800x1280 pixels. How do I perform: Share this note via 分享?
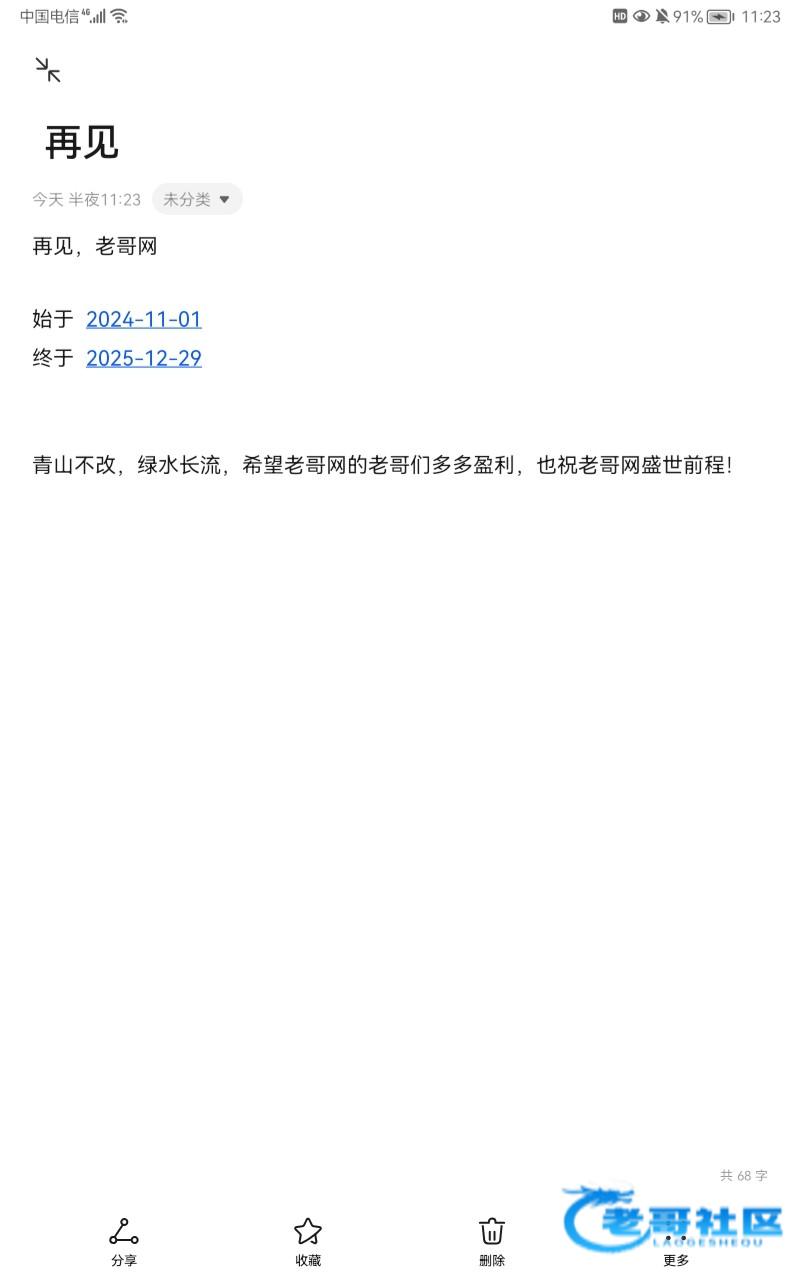coord(124,1241)
